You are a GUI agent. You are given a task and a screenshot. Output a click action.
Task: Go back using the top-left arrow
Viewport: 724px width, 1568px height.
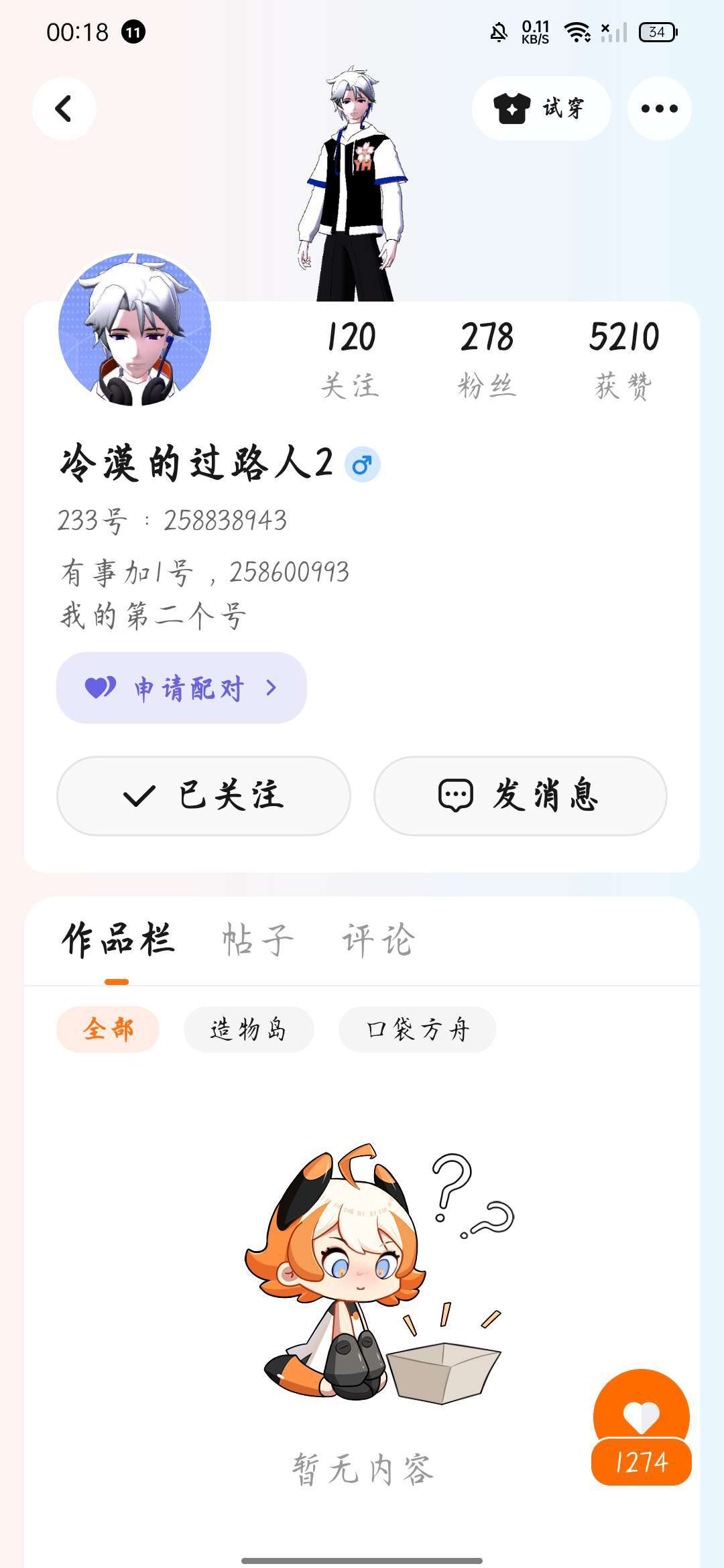click(x=64, y=109)
